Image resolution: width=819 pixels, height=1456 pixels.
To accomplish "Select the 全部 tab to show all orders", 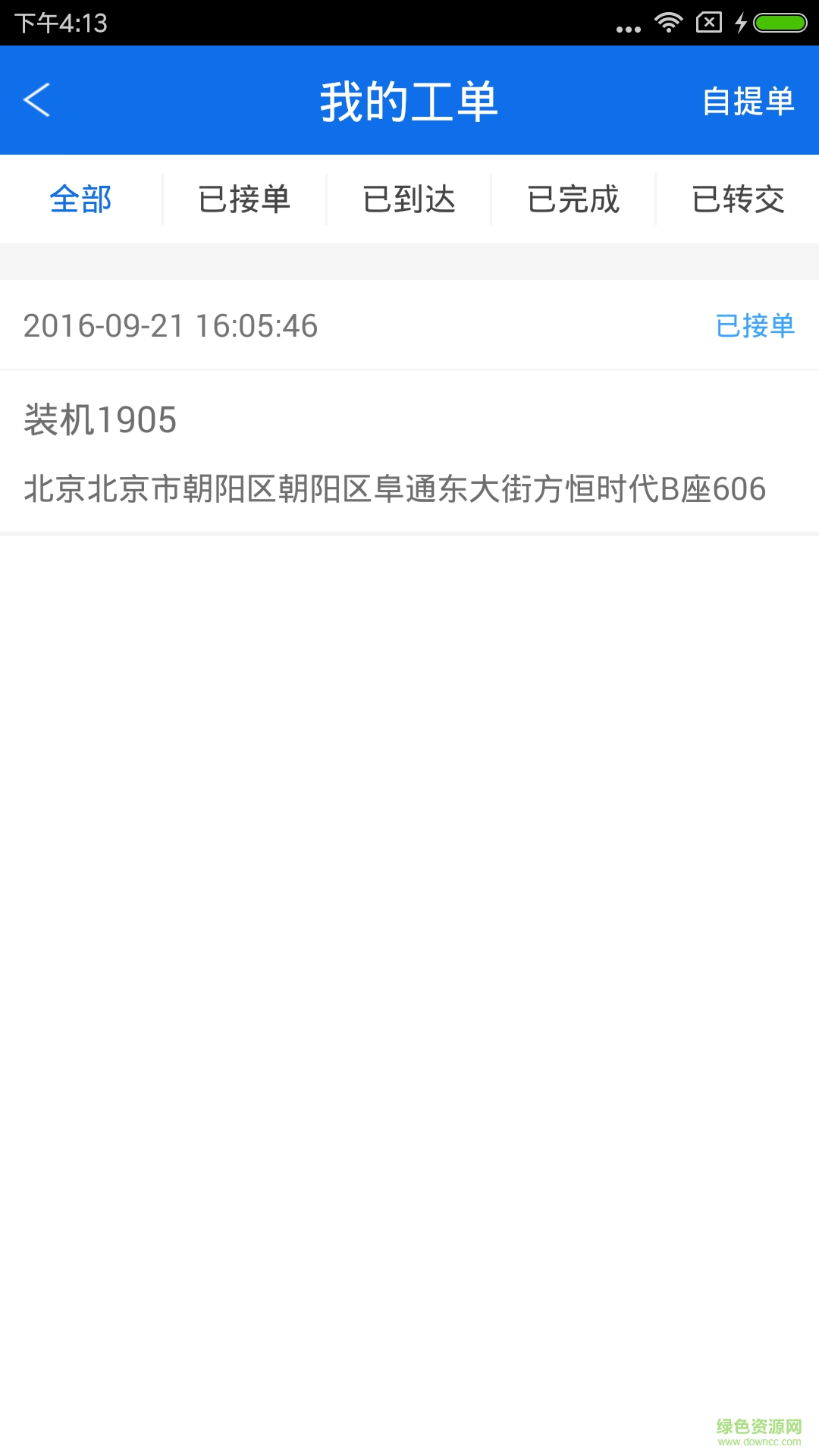I will click(x=80, y=199).
